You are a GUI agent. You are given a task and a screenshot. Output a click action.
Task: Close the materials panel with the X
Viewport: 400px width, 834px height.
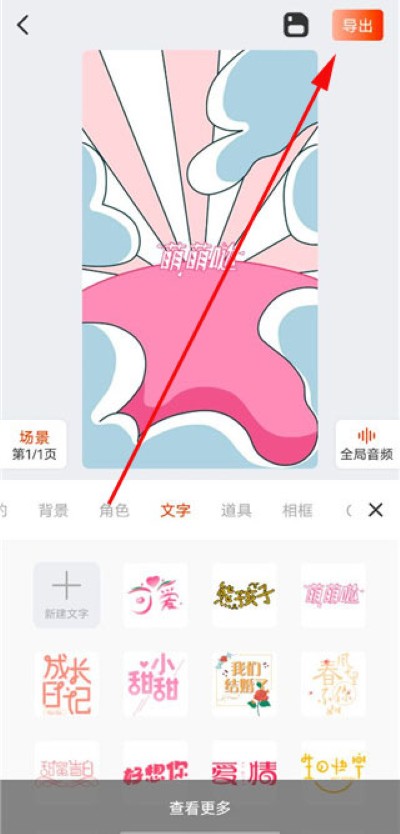(376, 510)
